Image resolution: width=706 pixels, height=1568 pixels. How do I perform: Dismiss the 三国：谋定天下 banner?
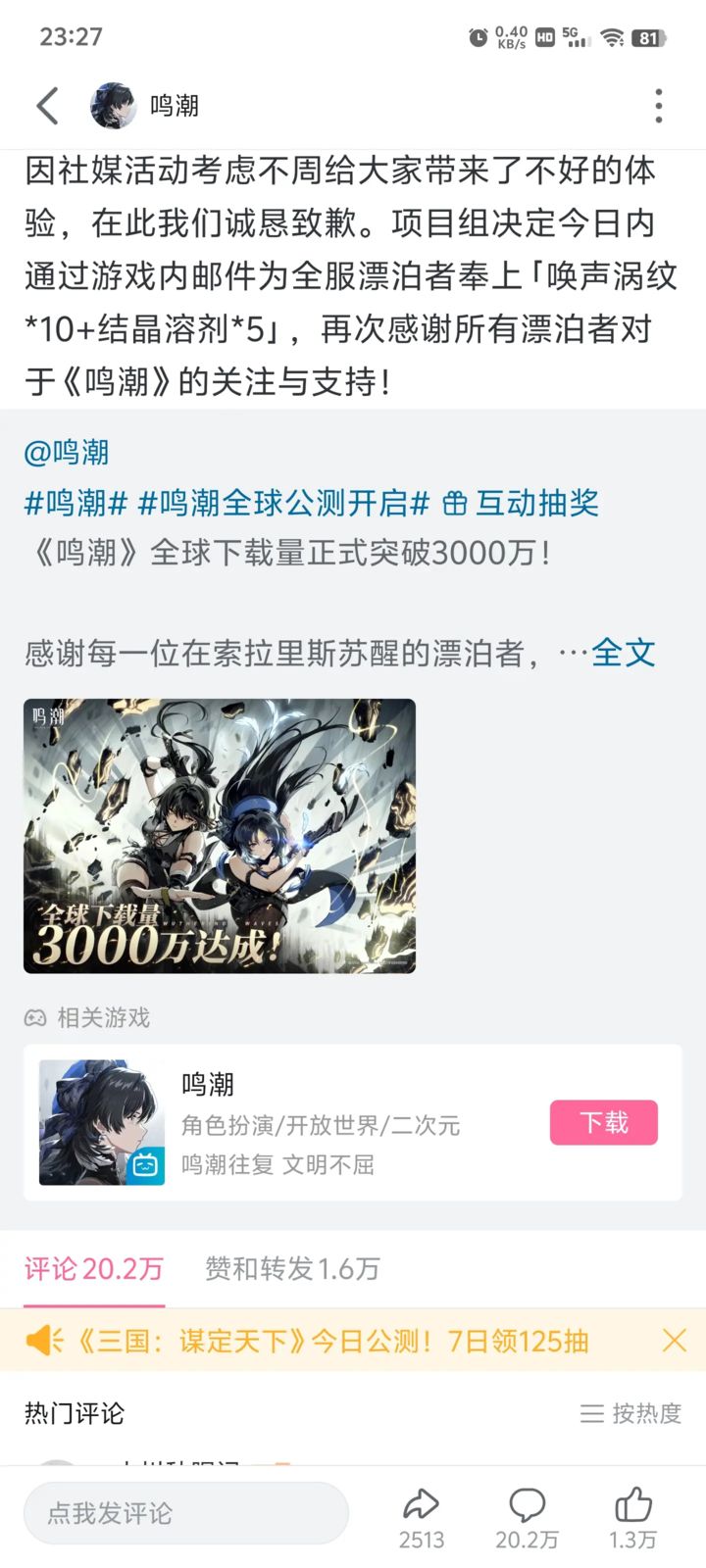pos(675,1341)
